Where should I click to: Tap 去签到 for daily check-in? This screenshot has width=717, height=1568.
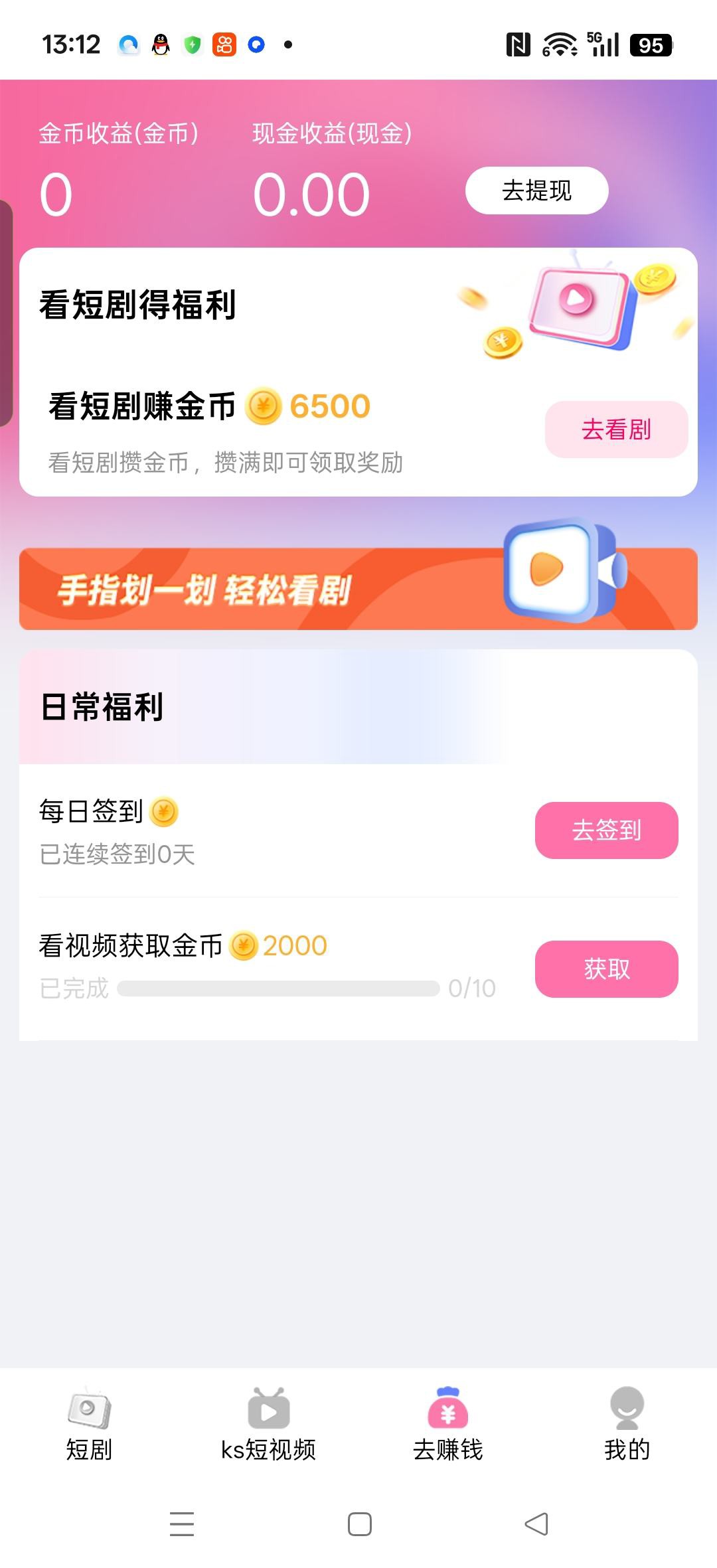pos(606,830)
